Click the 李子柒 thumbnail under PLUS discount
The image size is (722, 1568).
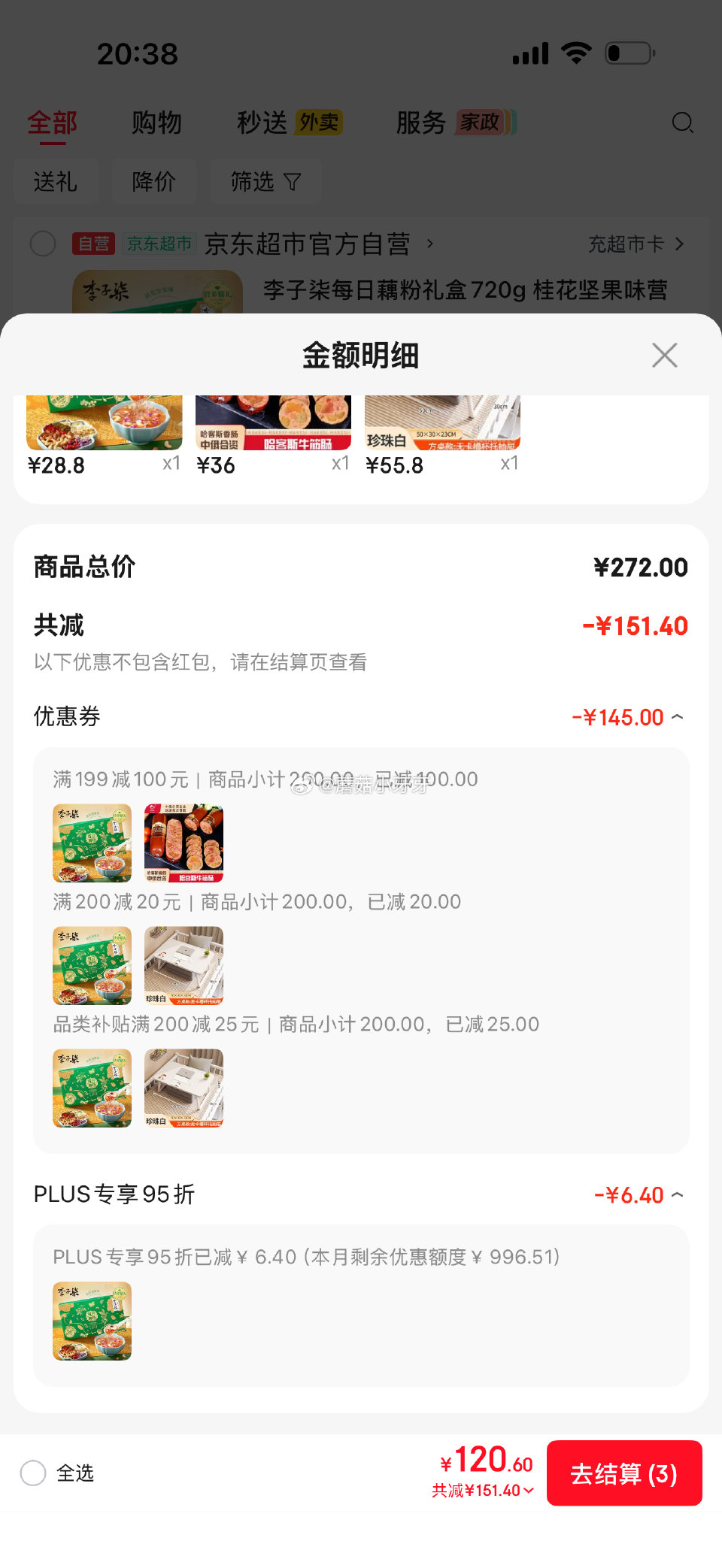92,1321
